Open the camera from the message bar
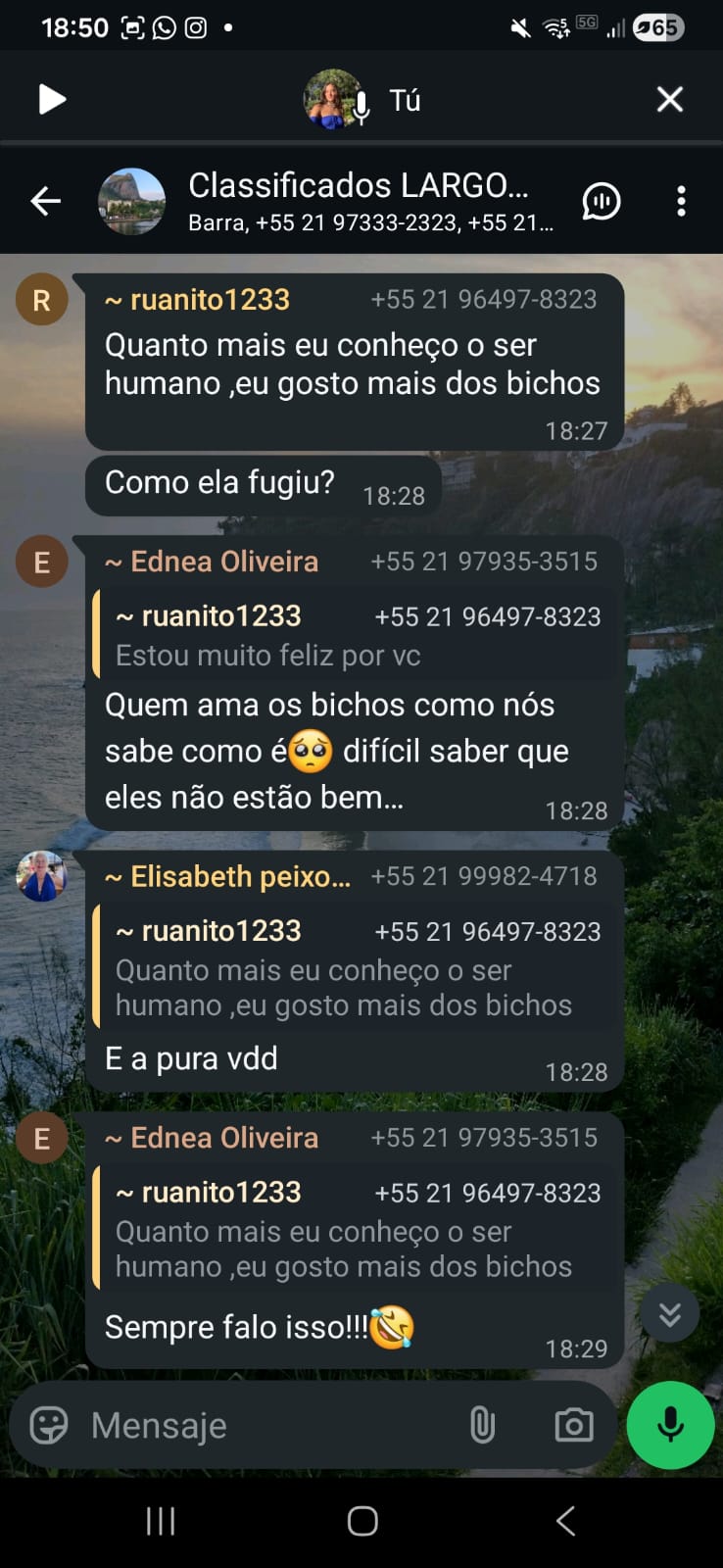The height and width of the screenshot is (1568, 723). (573, 1425)
